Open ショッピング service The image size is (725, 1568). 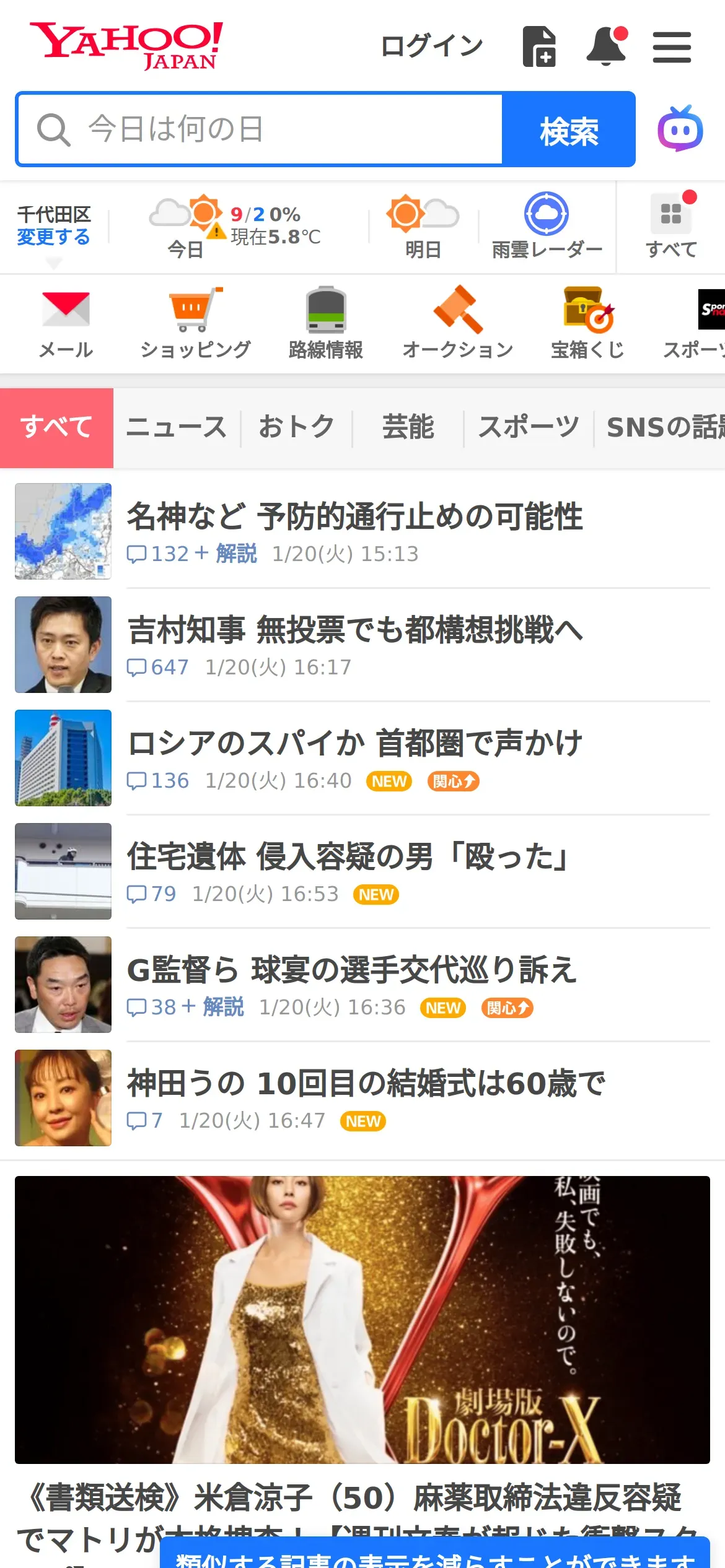195,323
